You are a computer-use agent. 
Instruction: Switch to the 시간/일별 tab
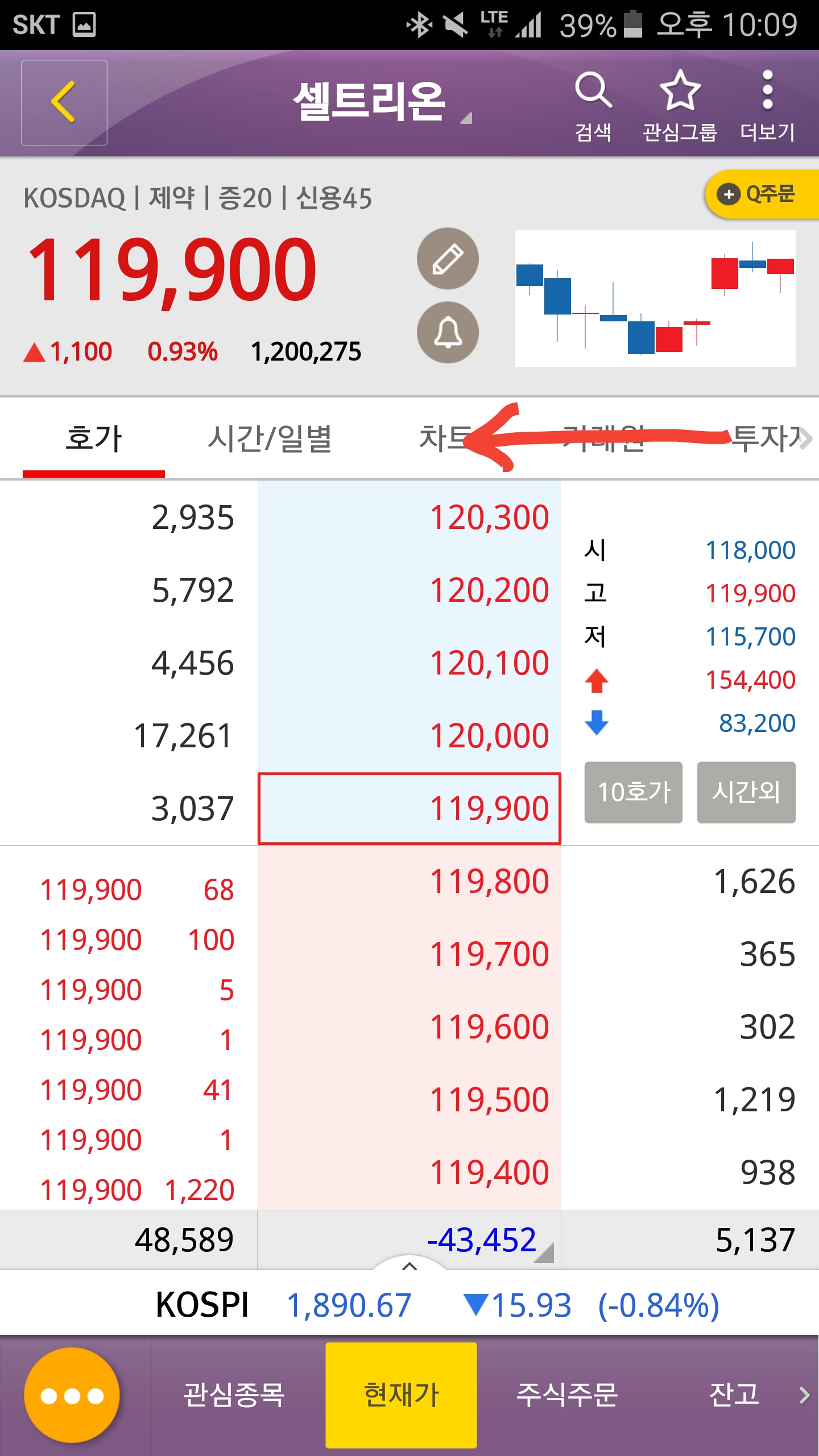270,438
